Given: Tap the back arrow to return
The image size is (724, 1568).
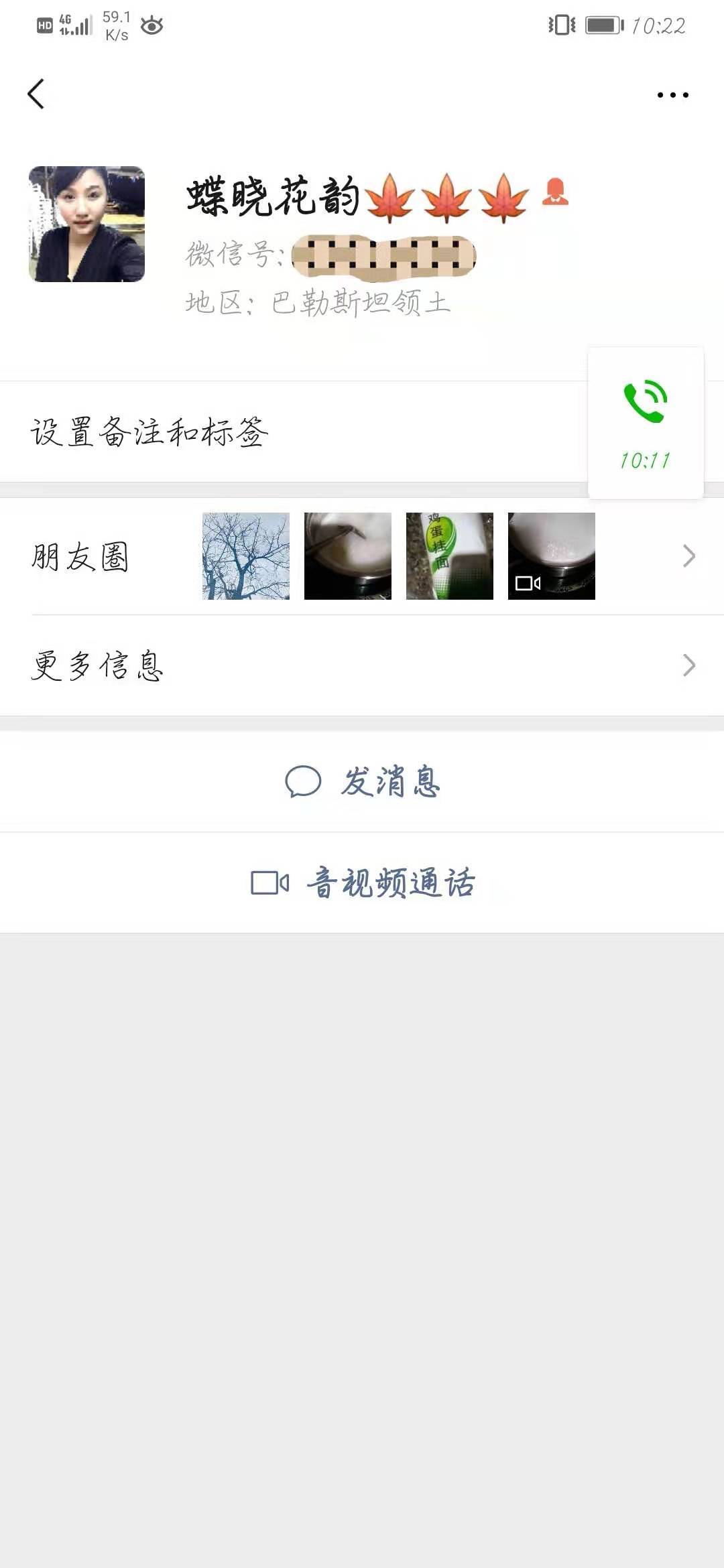Looking at the screenshot, I should [x=37, y=94].
